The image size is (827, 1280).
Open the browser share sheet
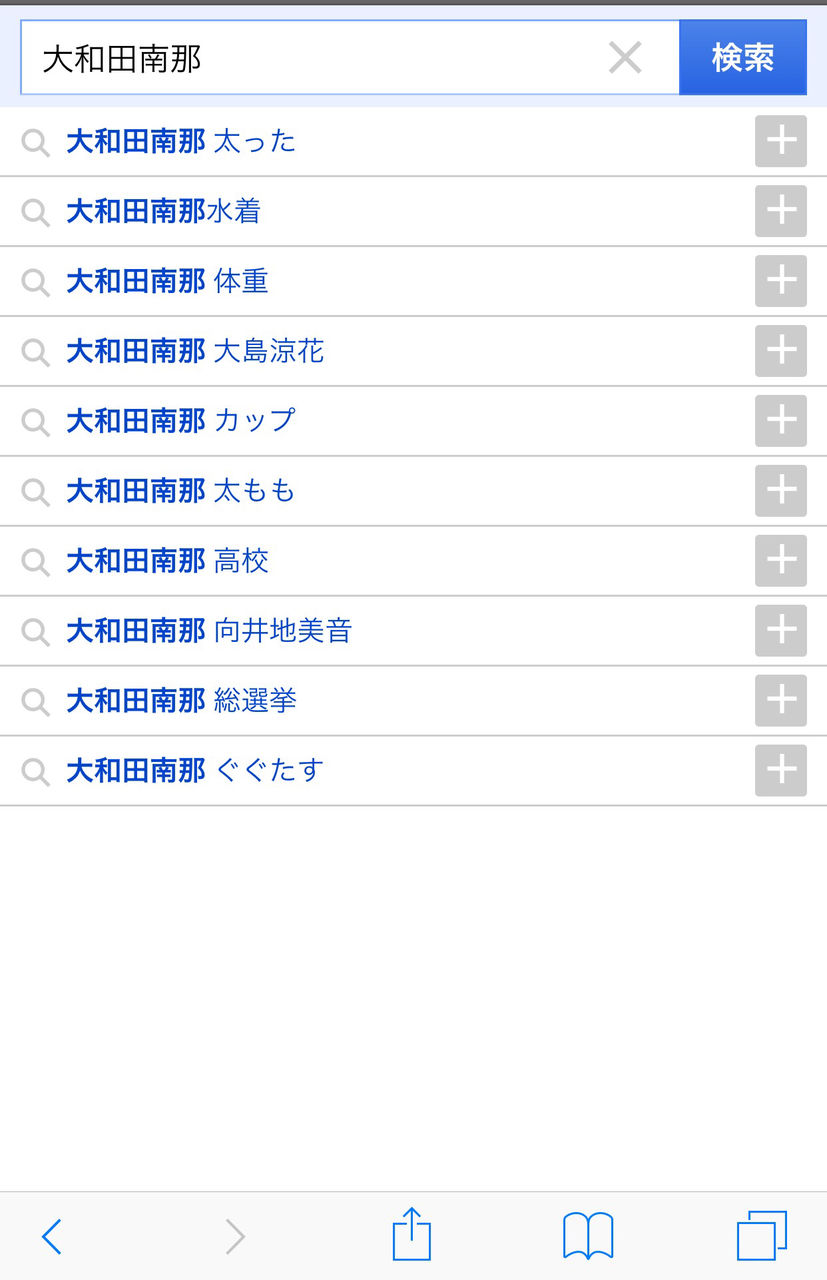click(411, 1235)
